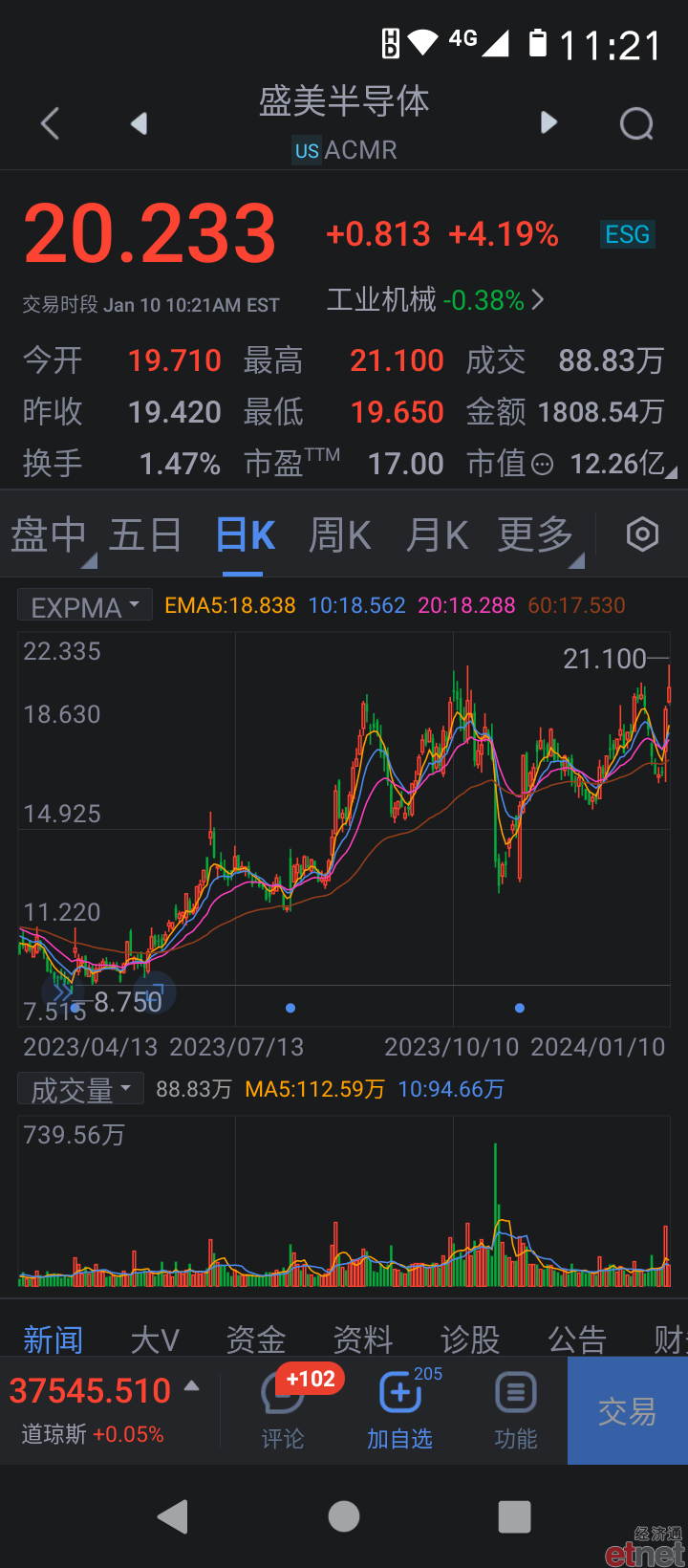Select the 周K chart tab
Viewport: 688px width, 1568px height.
(339, 535)
